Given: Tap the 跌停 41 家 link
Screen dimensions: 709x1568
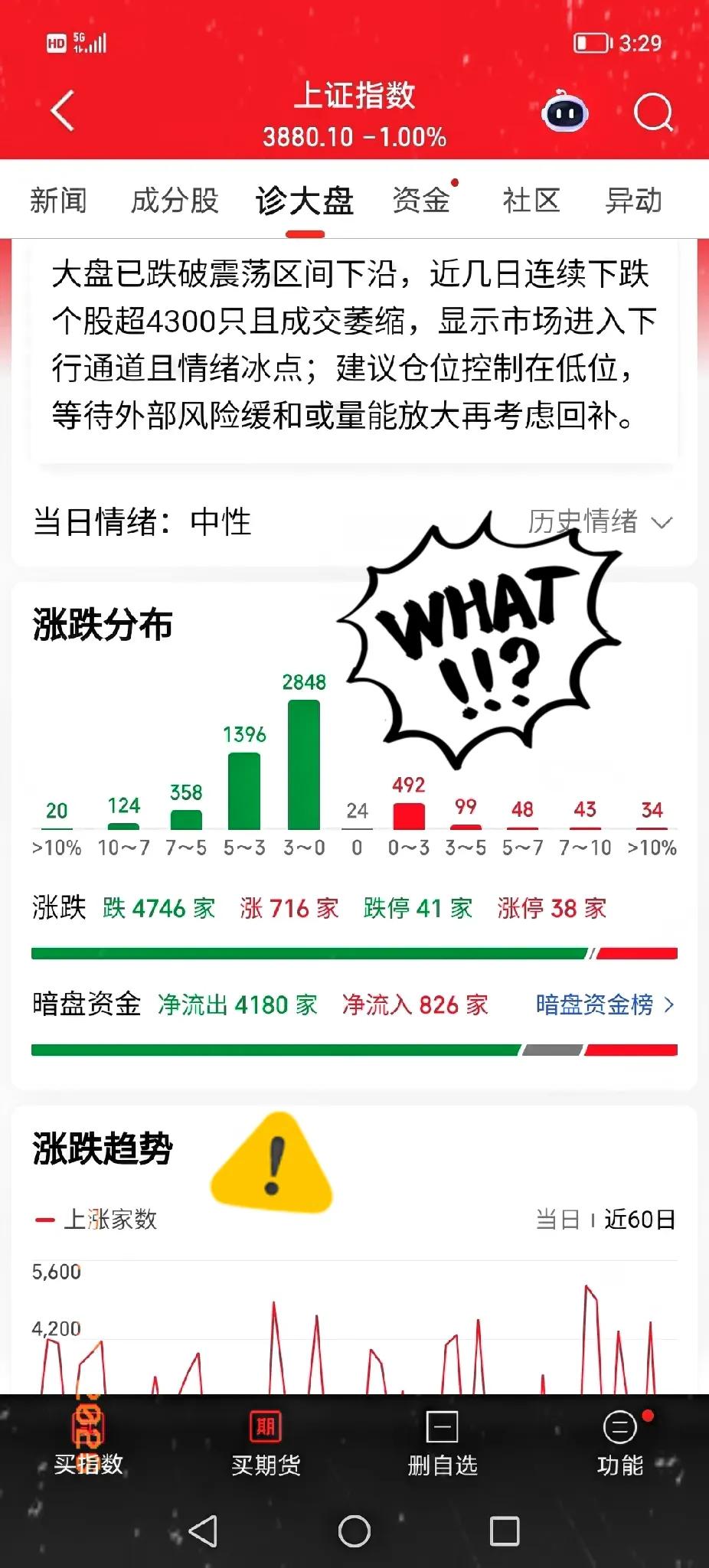Looking at the screenshot, I should pos(417,907).
